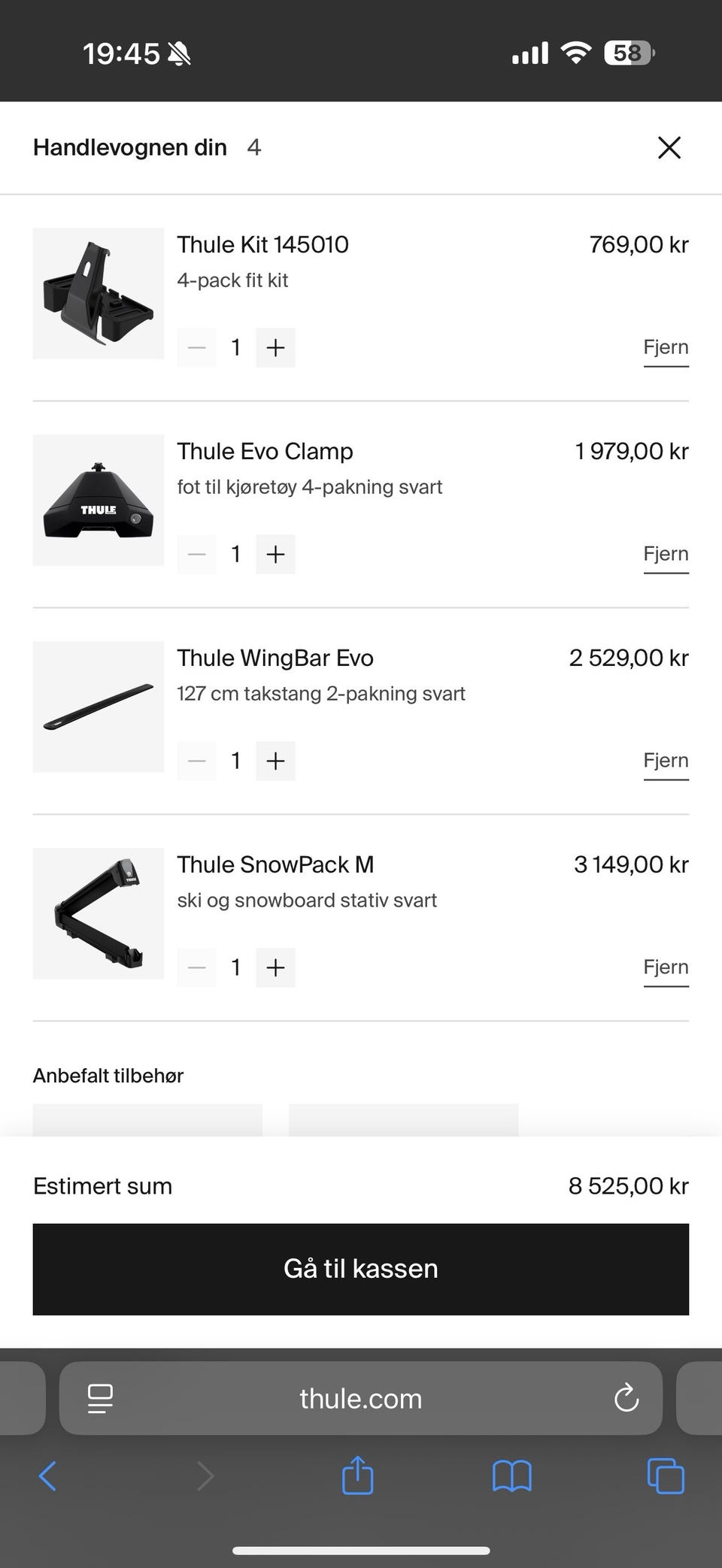Screen dimensions: 722x1568
Task: Remove Thule WingBar Evo from cart
Action: click(666, 761)
